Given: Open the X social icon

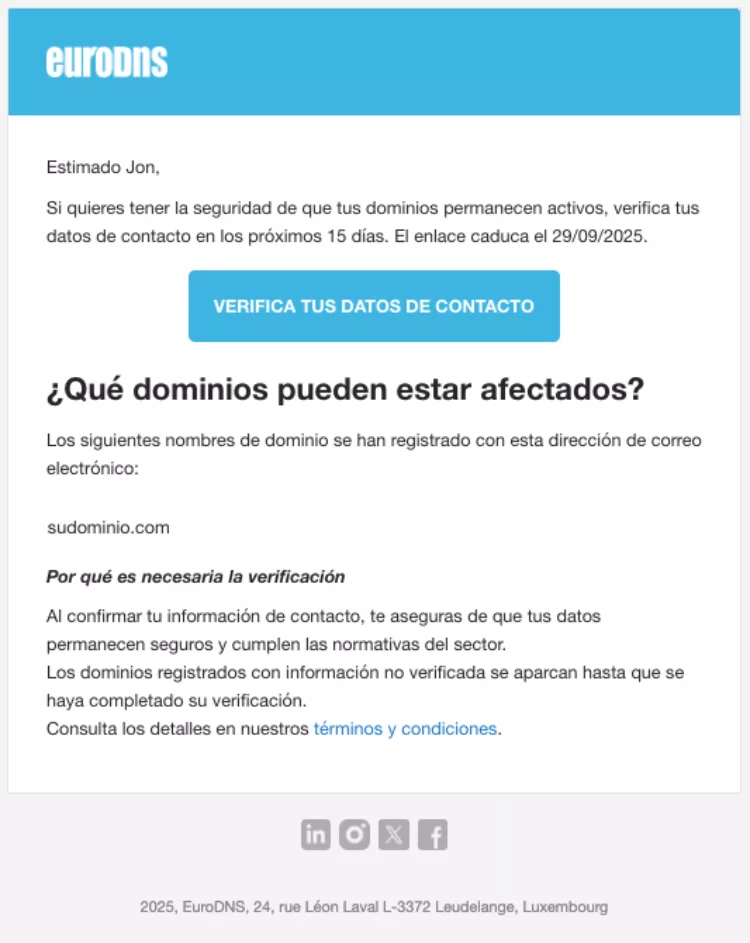Looking at the screenshot, I should pos(394,834).
